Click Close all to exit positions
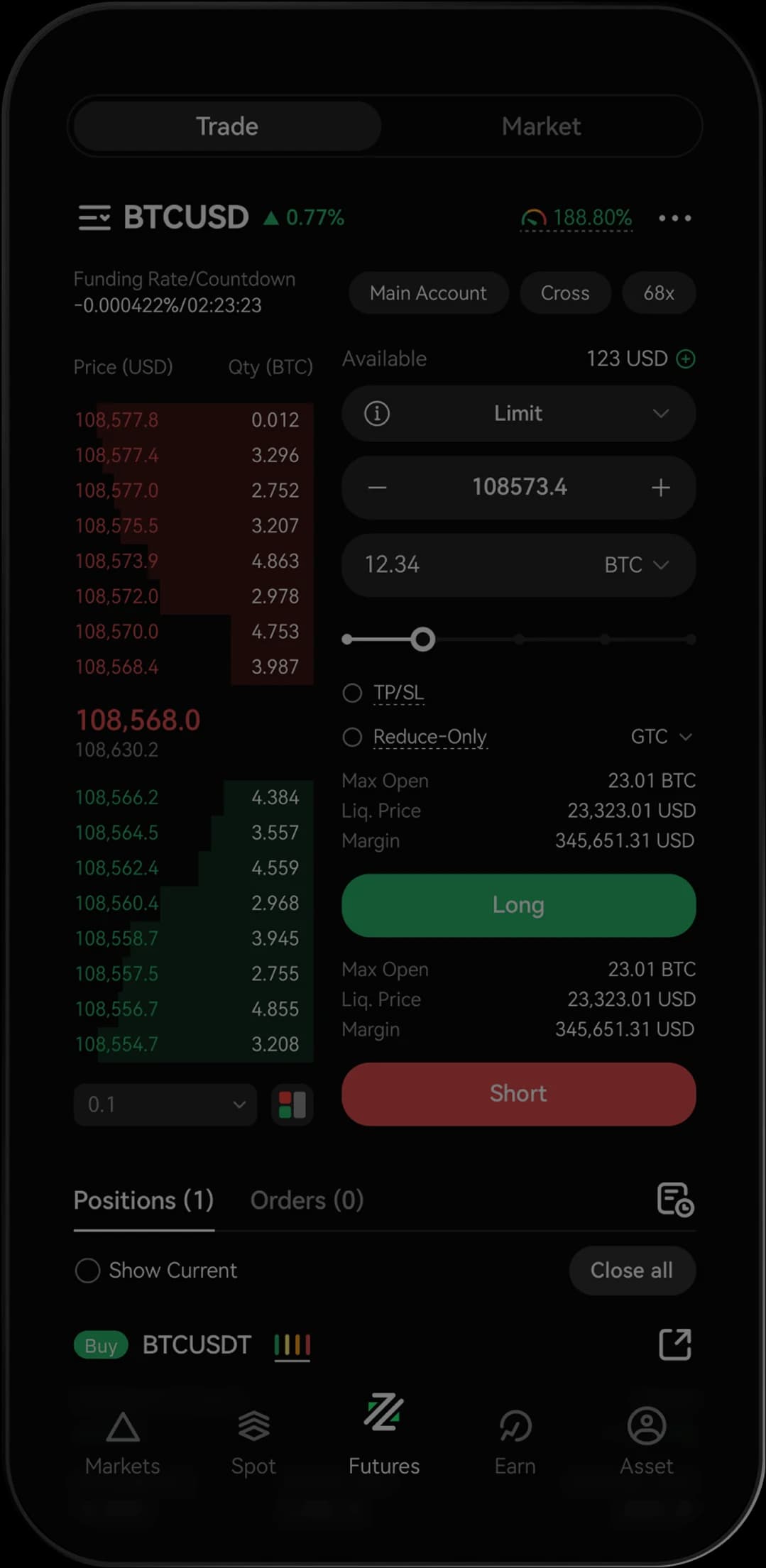Viewport: 766px width, 1568px height. [632, 1271]
